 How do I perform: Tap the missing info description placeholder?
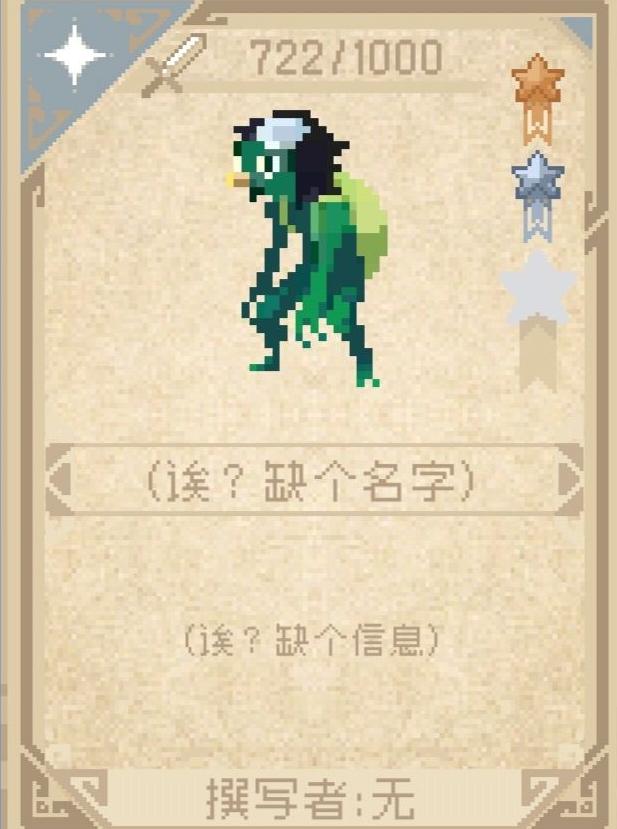(311, 640)
